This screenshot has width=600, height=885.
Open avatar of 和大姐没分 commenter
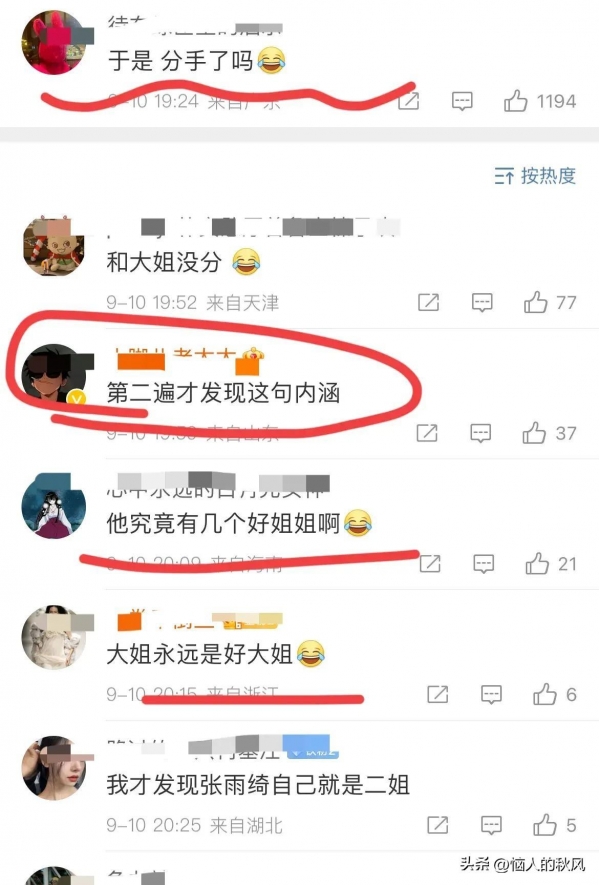(x=52, y=245)
